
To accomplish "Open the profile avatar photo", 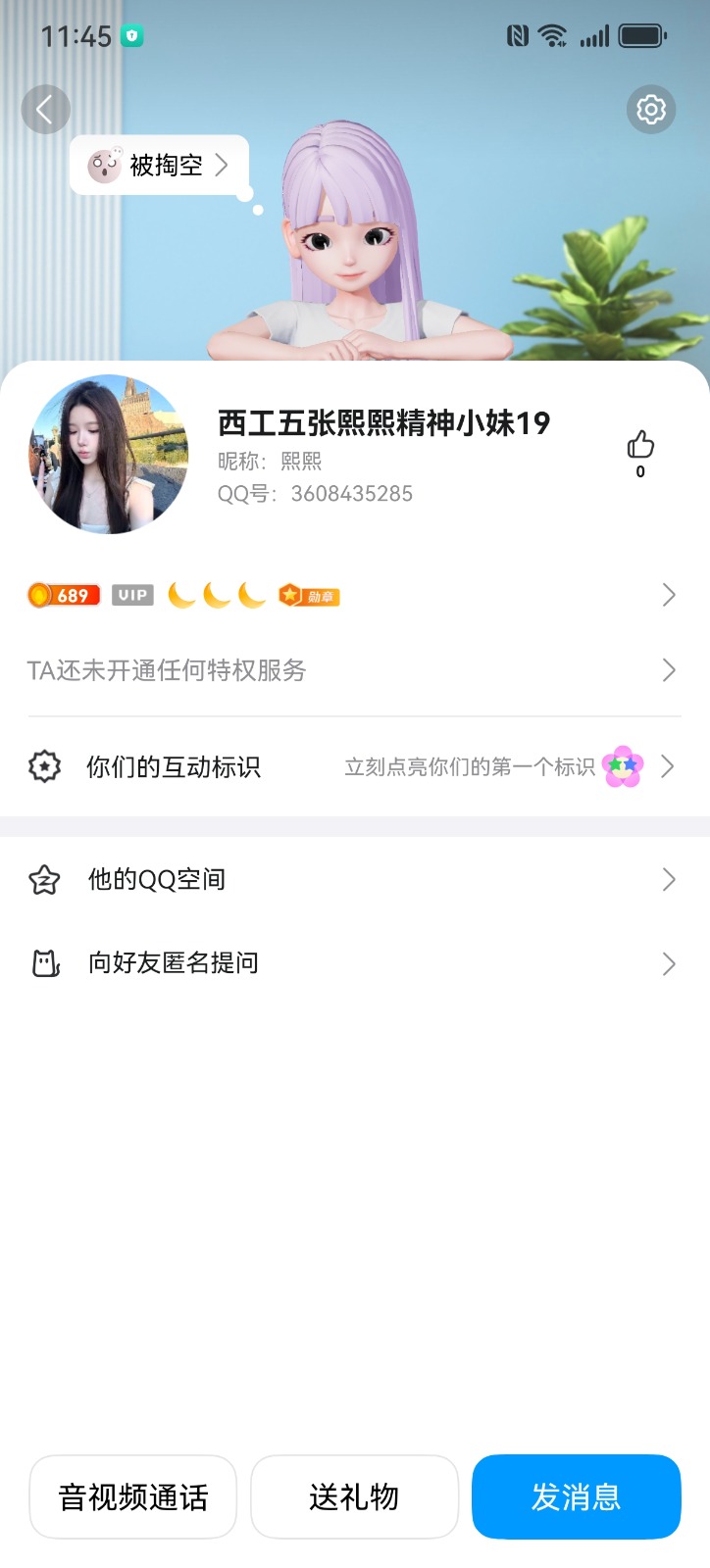I will [x=108, y=455].
